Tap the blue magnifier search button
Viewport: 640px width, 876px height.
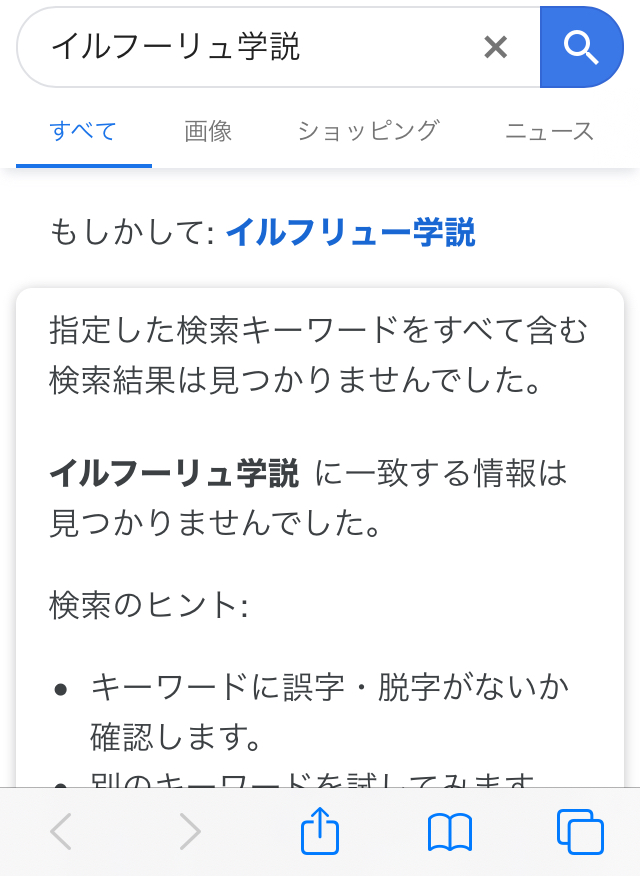click(x=581, y=47)
